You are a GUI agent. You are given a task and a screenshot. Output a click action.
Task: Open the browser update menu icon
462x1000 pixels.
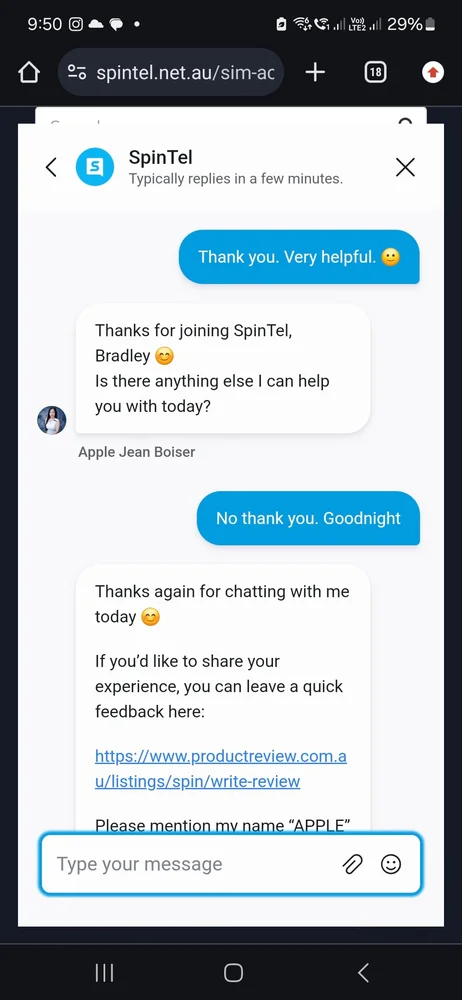433,73
